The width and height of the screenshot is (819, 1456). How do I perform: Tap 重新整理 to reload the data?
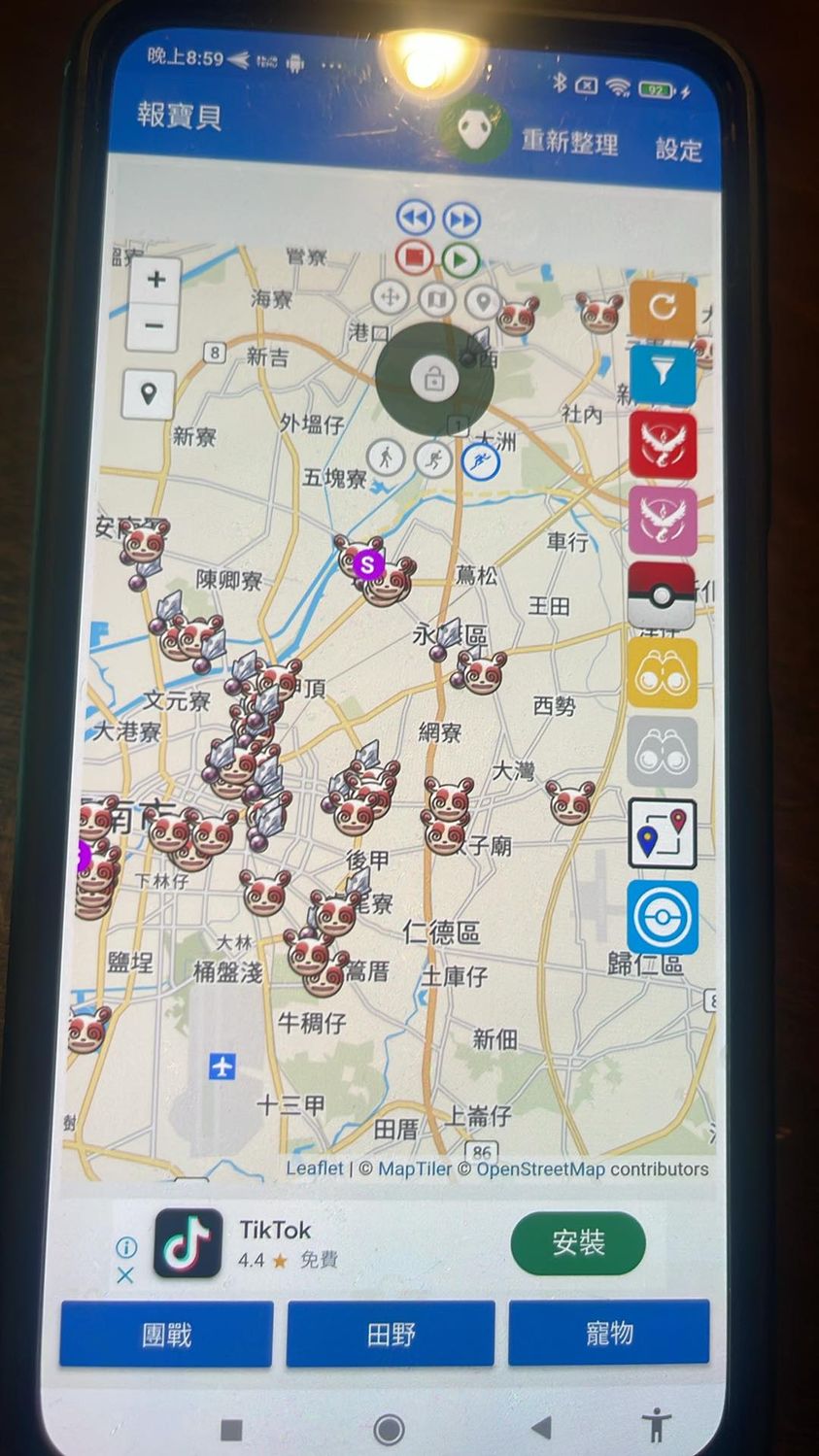pos(569,143)
